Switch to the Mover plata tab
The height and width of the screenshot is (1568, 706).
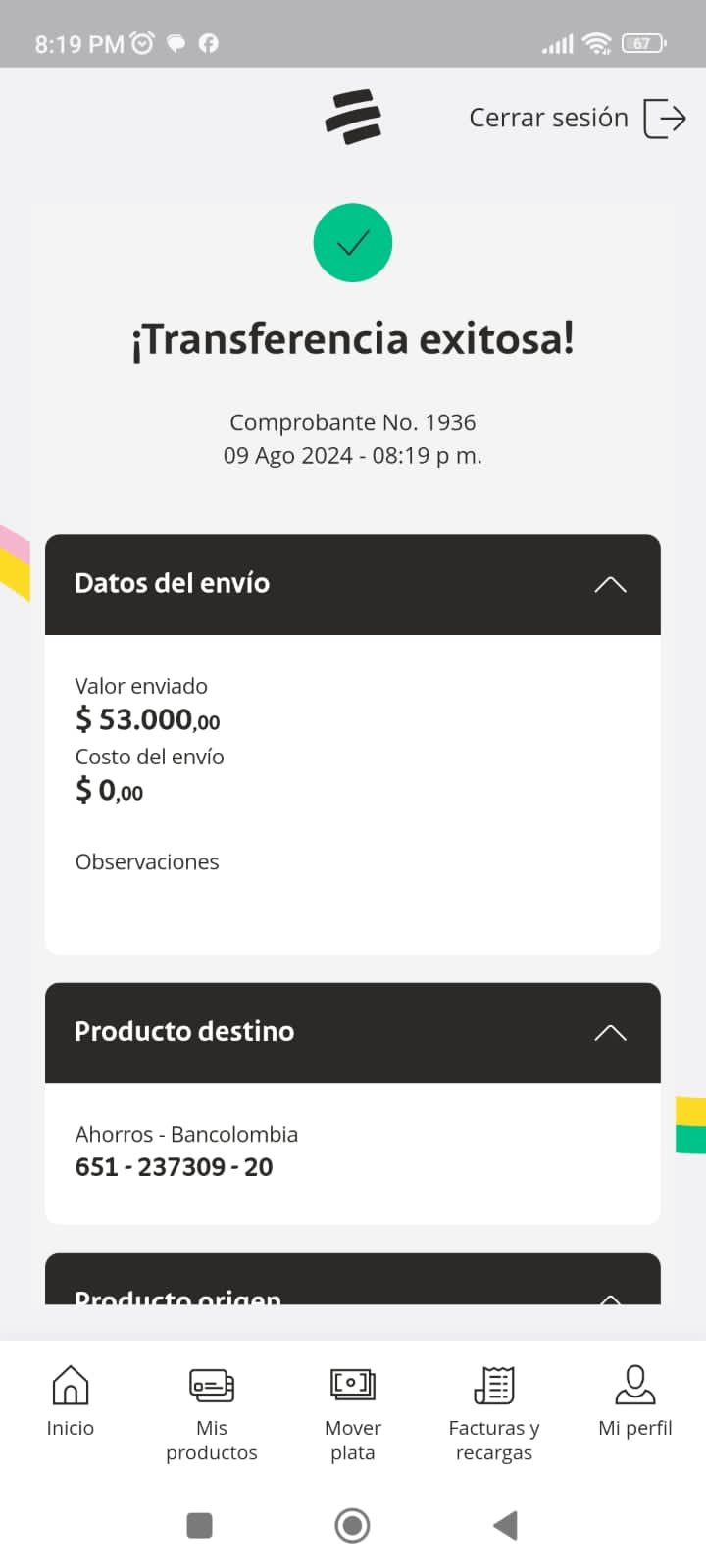point(353,1412)
